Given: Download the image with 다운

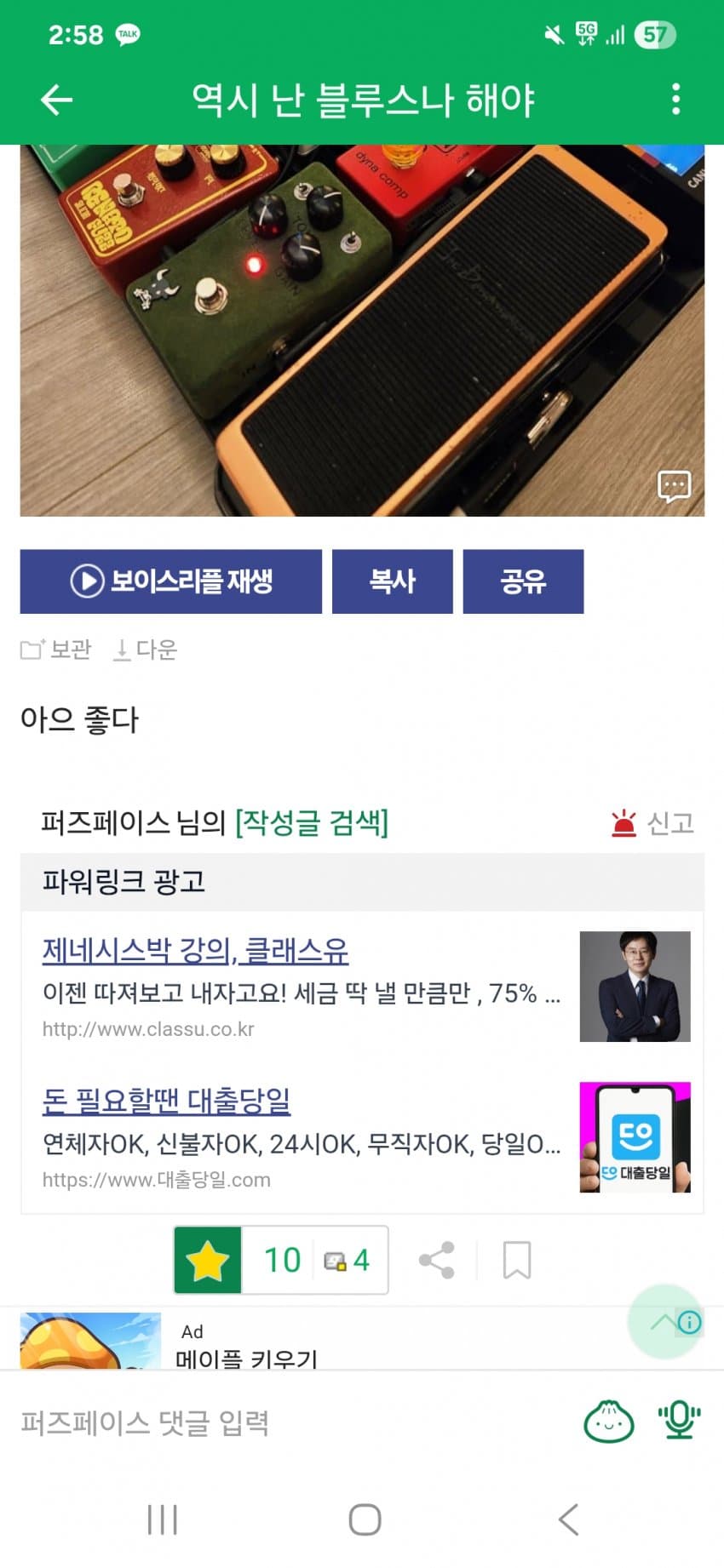Looking at the screenshot, I should click(x=146, y=650).
